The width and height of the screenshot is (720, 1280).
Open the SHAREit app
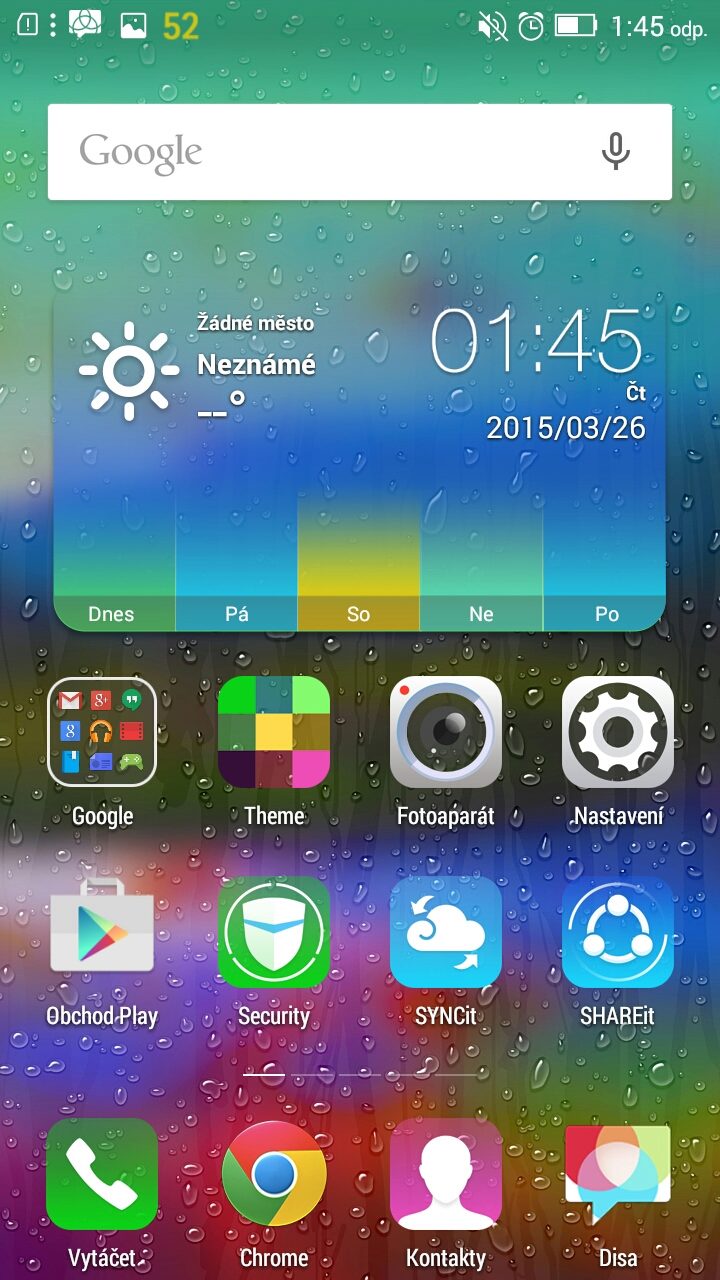[x=618, y=932]
